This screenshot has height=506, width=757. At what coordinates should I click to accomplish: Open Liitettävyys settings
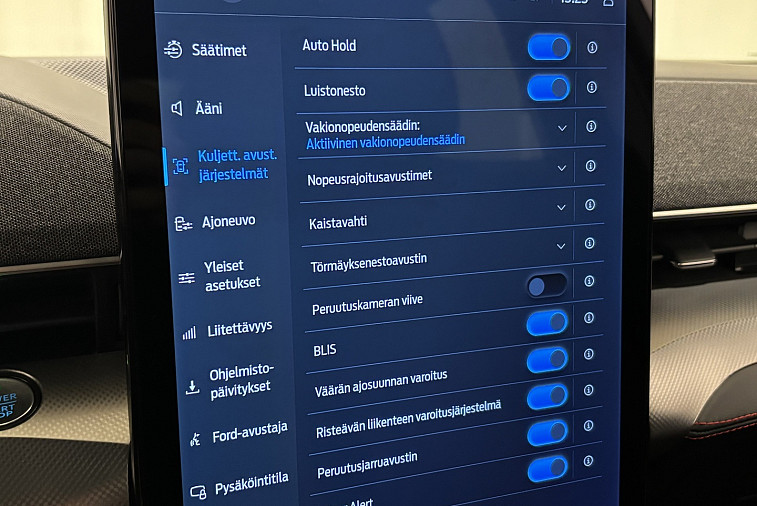227,330
